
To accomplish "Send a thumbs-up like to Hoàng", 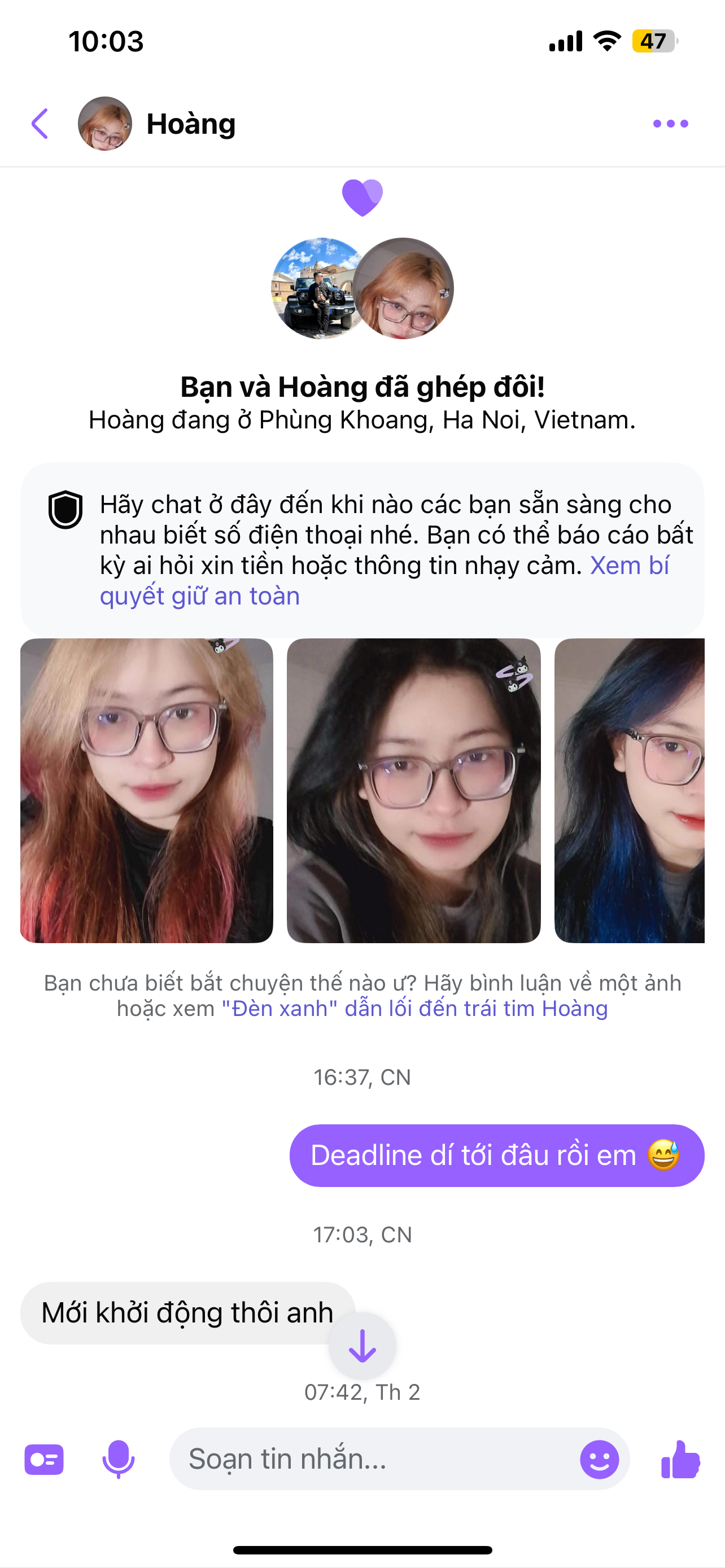I will pyautogui.click(x=680, y=1459).
